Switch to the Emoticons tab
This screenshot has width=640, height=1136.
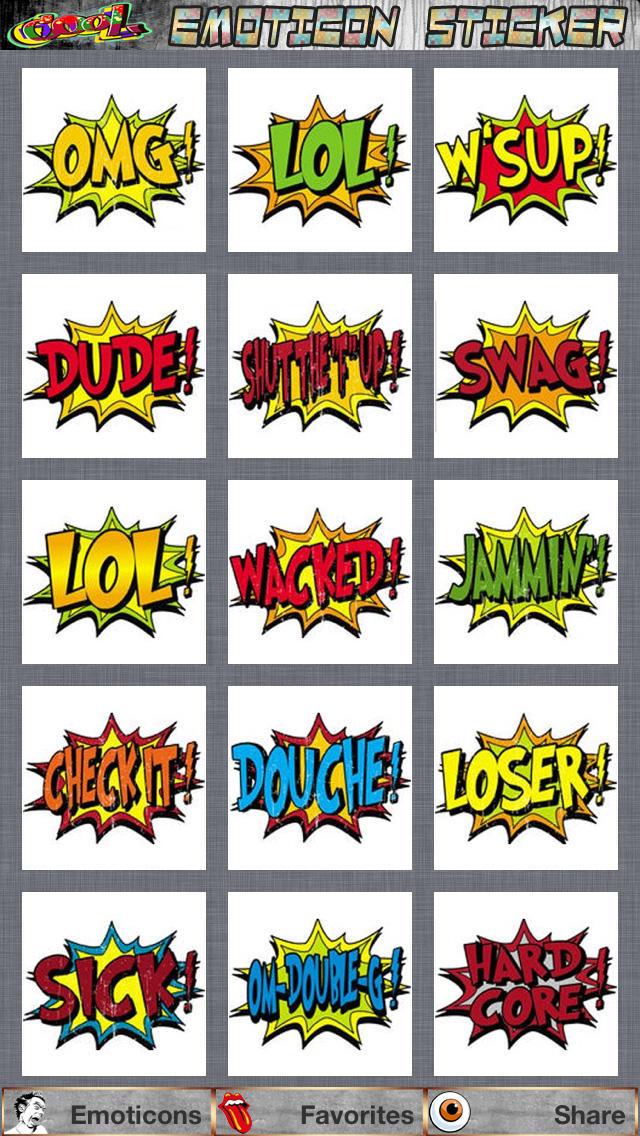click(107, 1113)
